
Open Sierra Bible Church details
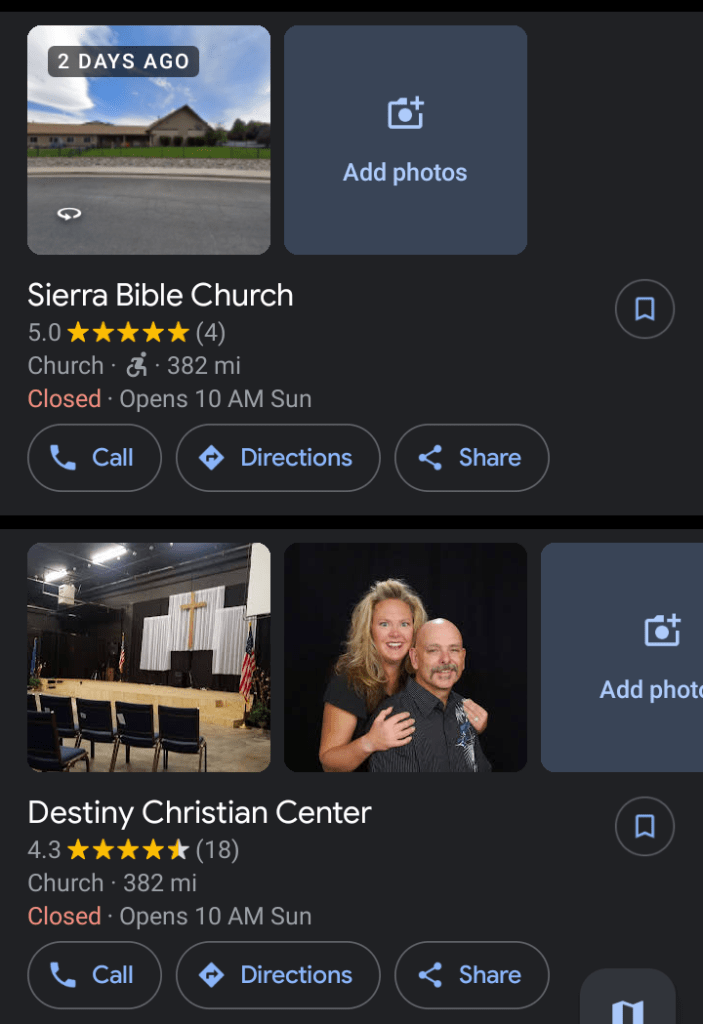pyautogui.click(x=160, y=296)
